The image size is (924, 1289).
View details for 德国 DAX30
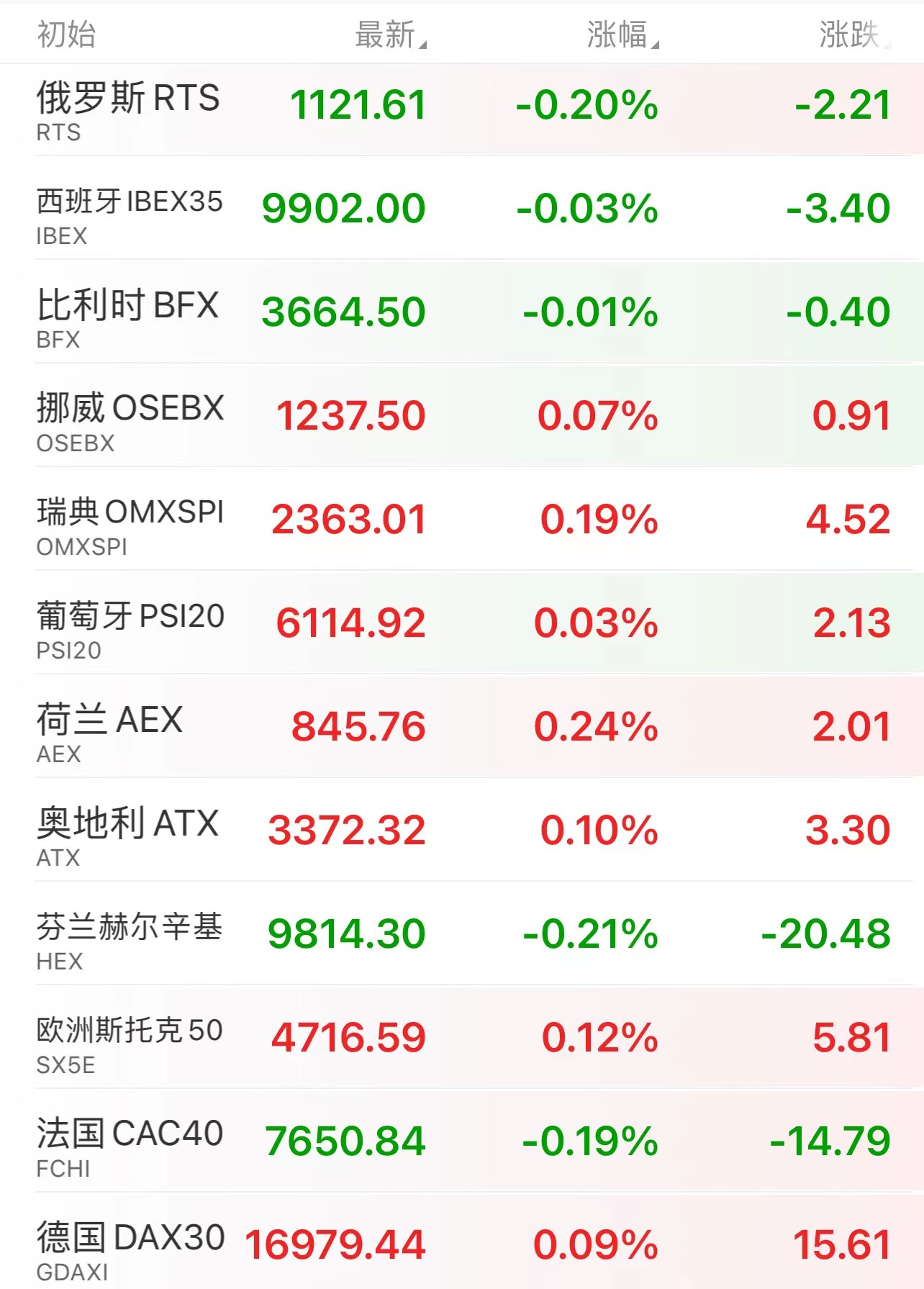[x=462, y=1245]
